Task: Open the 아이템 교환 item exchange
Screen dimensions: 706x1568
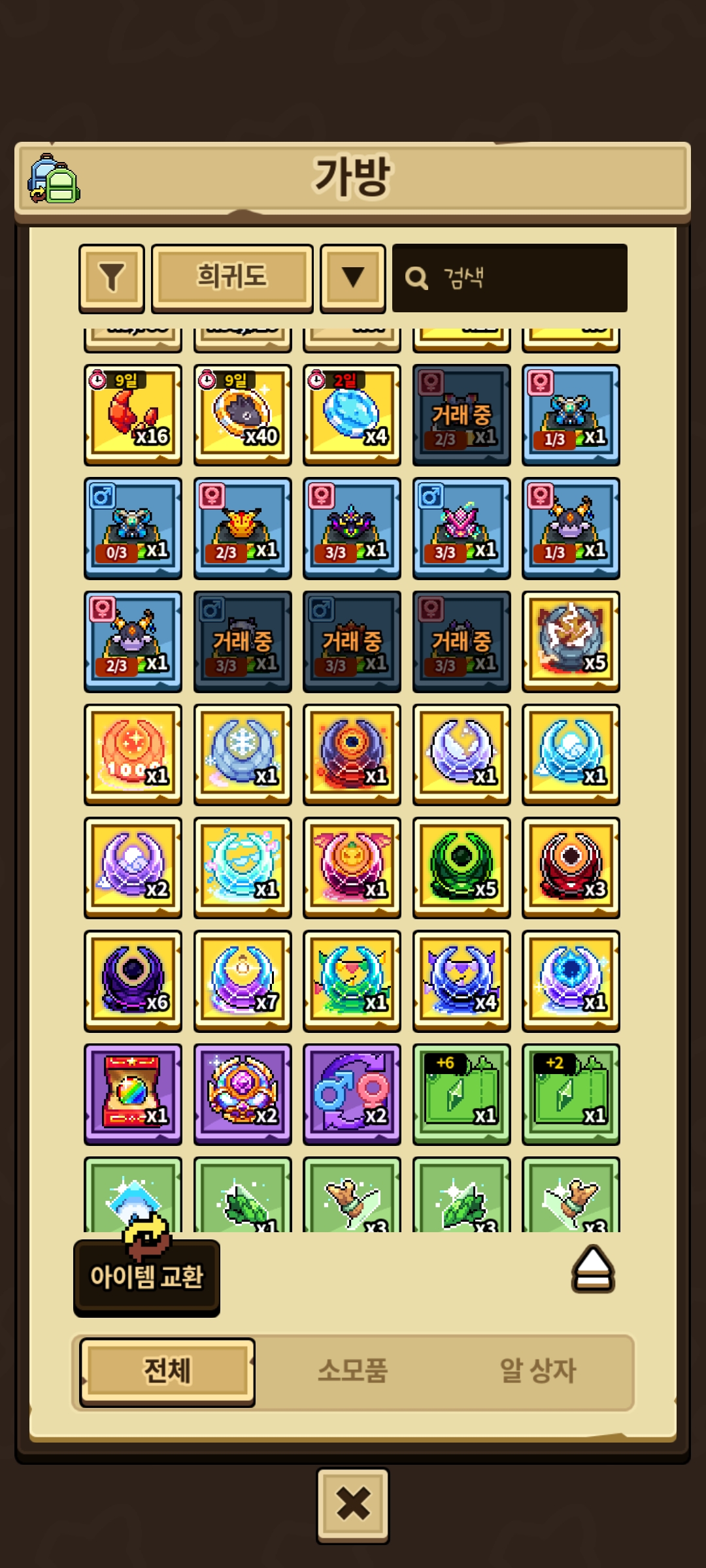Action: 146,1277
